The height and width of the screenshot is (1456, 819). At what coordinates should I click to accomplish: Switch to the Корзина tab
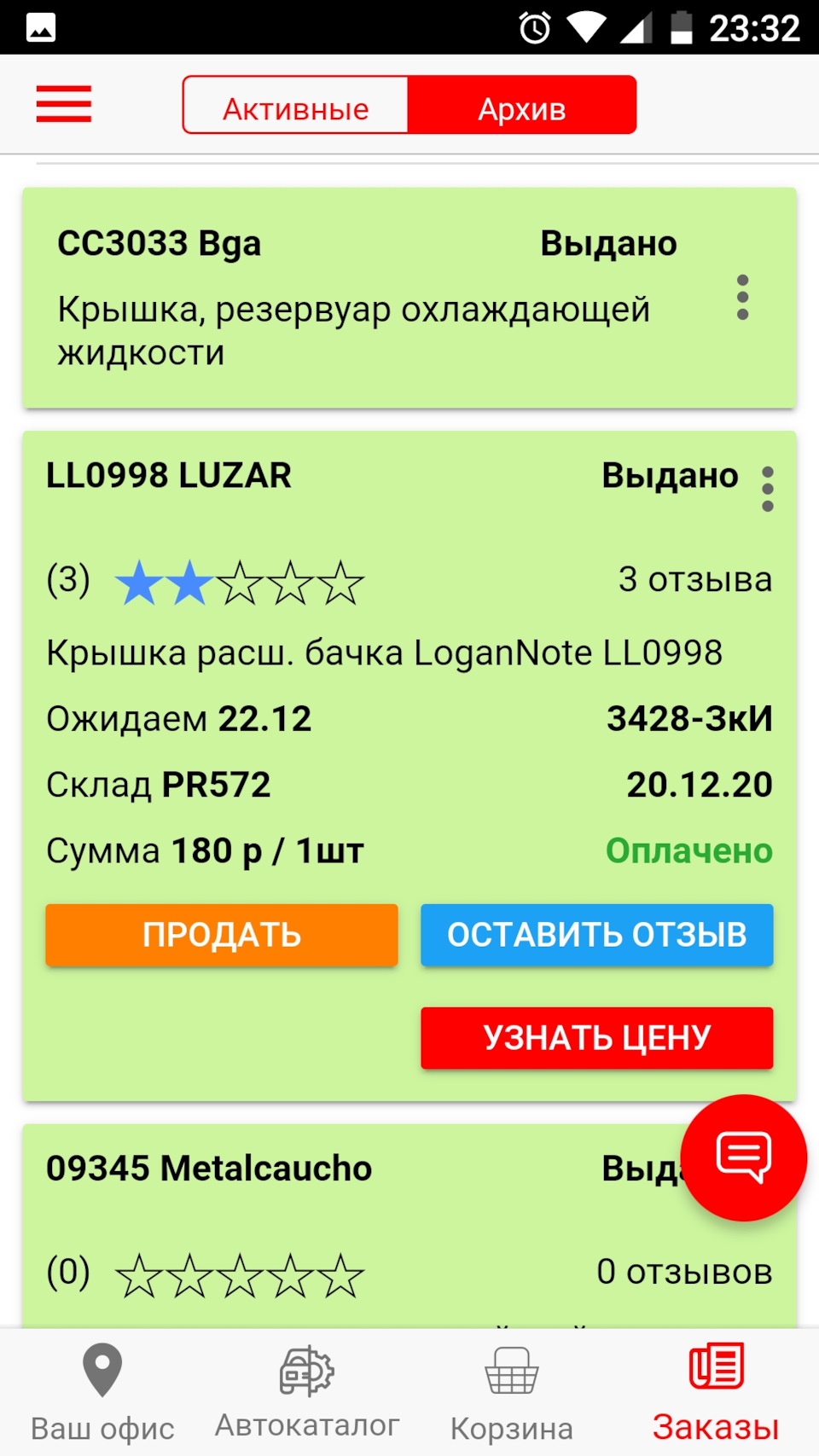click(512, 1392)
